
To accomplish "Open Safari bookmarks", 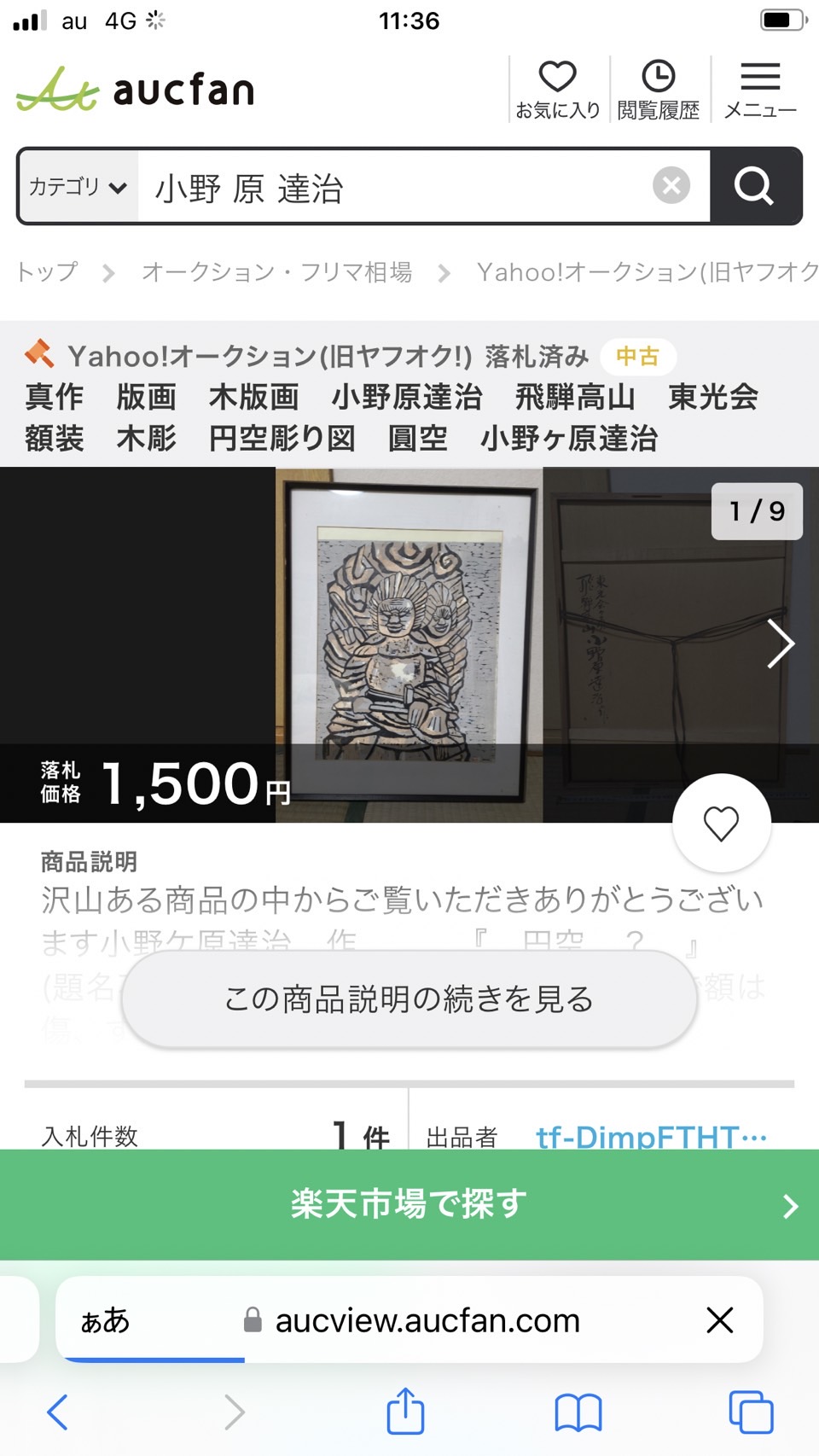I will pyautogui.click(x=578, y=1412).
